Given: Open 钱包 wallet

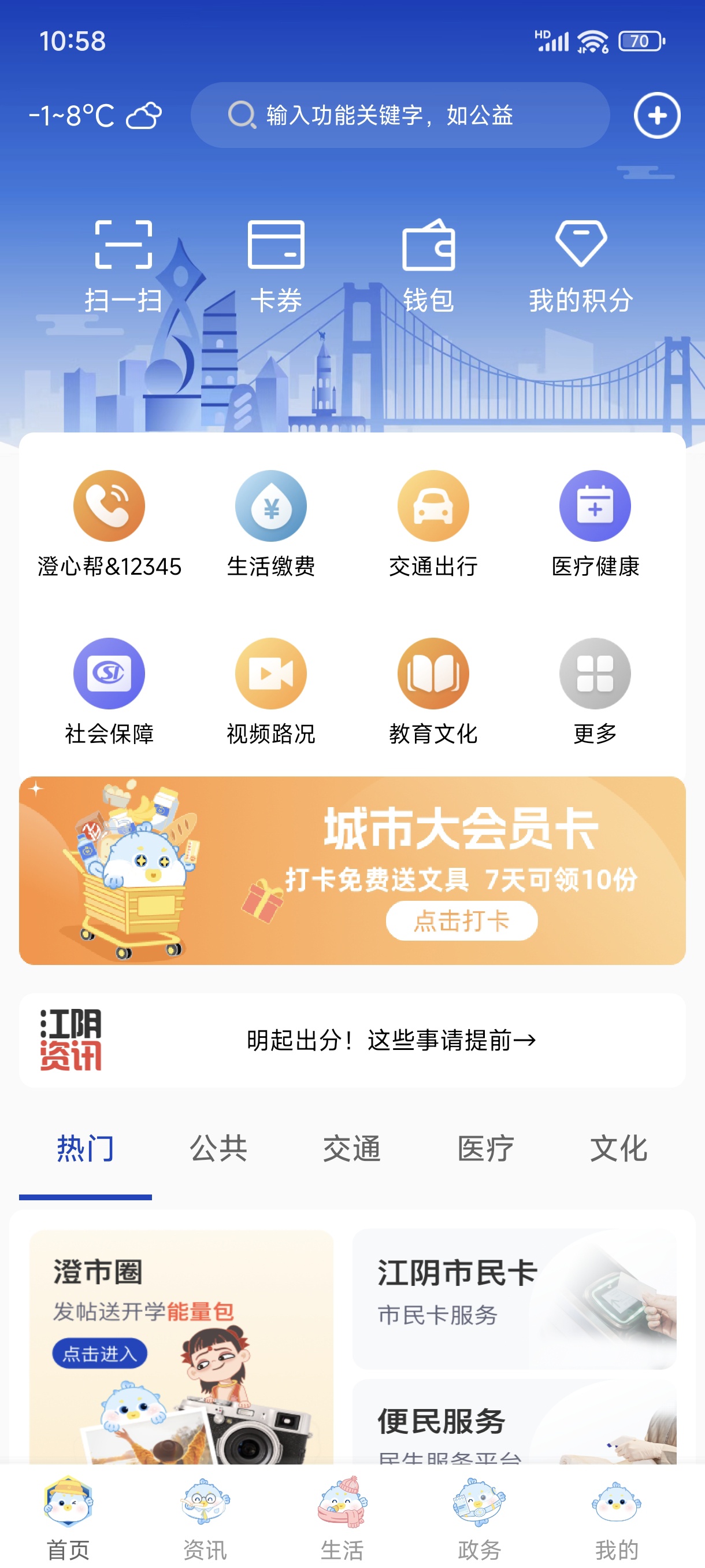Looking at the screenshot, I should click(x=428, y=266).
